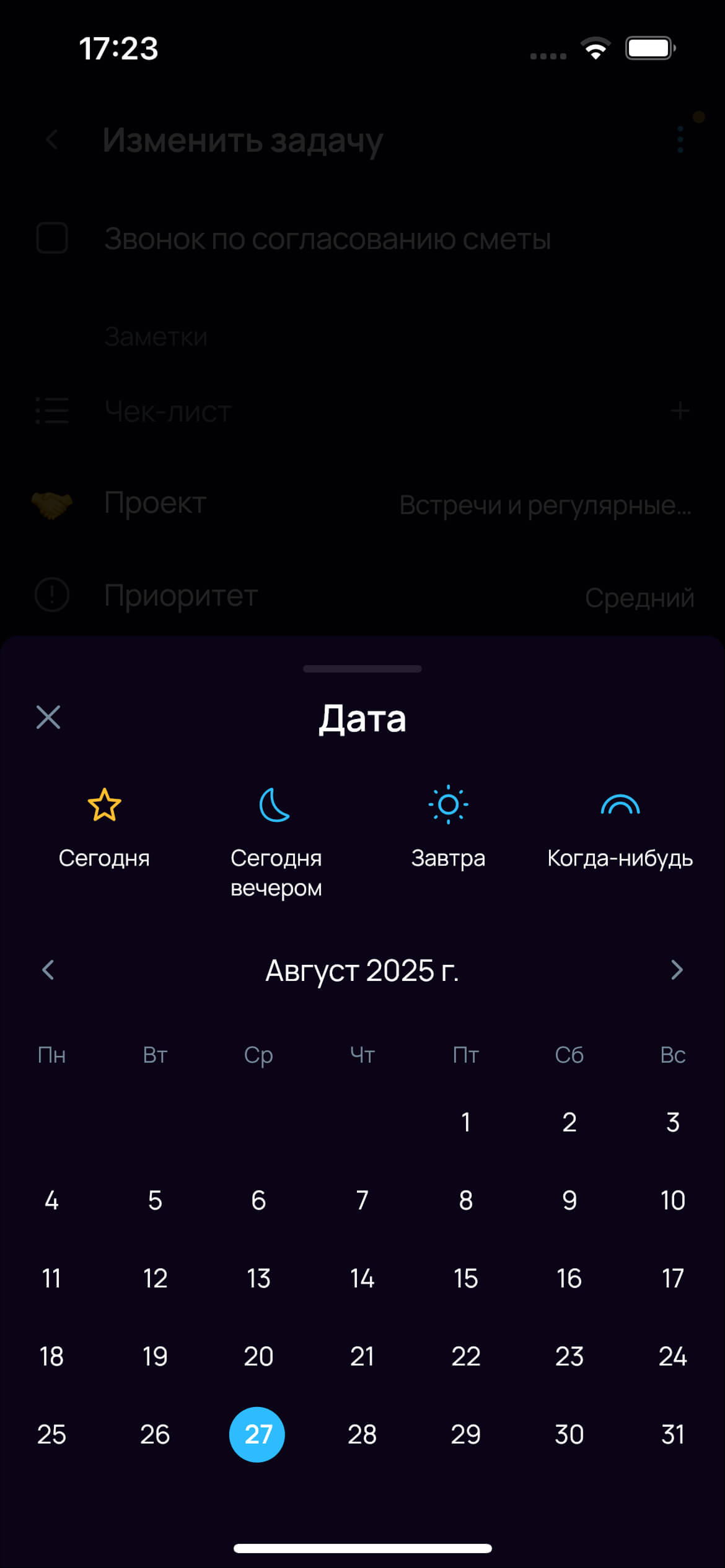Select August 30 as the date

coord(569,1434)
